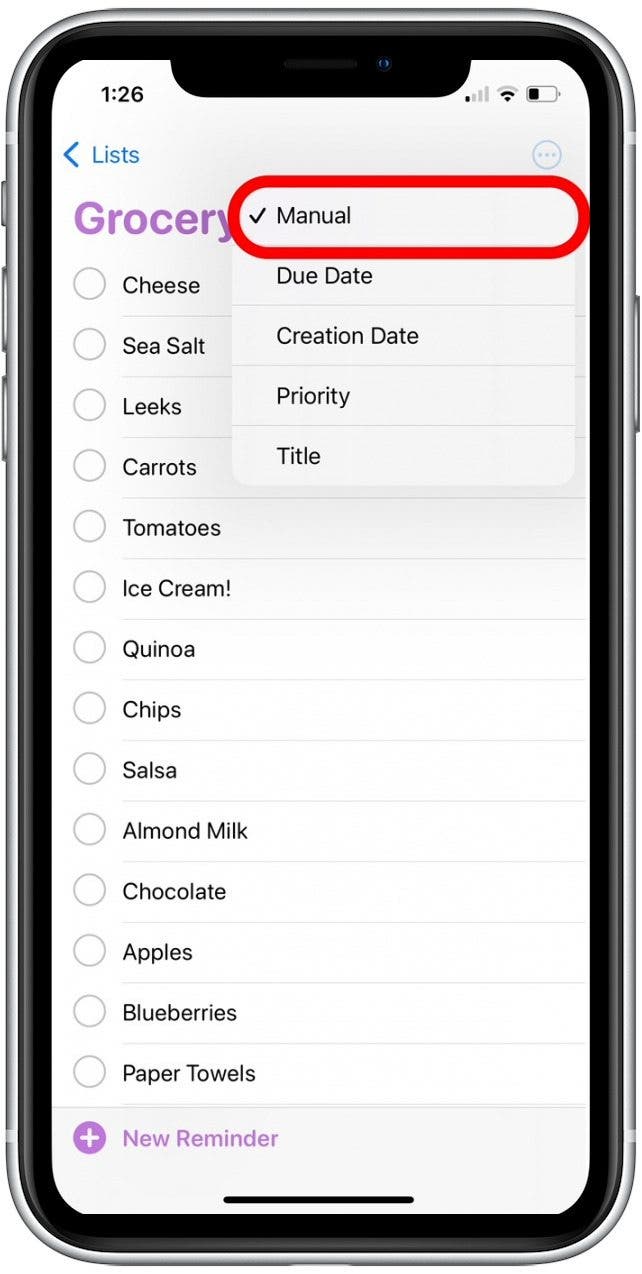Add a New Reminder
The height and width of the screenshot is (1274, 642).
(x=176, y=1138)
